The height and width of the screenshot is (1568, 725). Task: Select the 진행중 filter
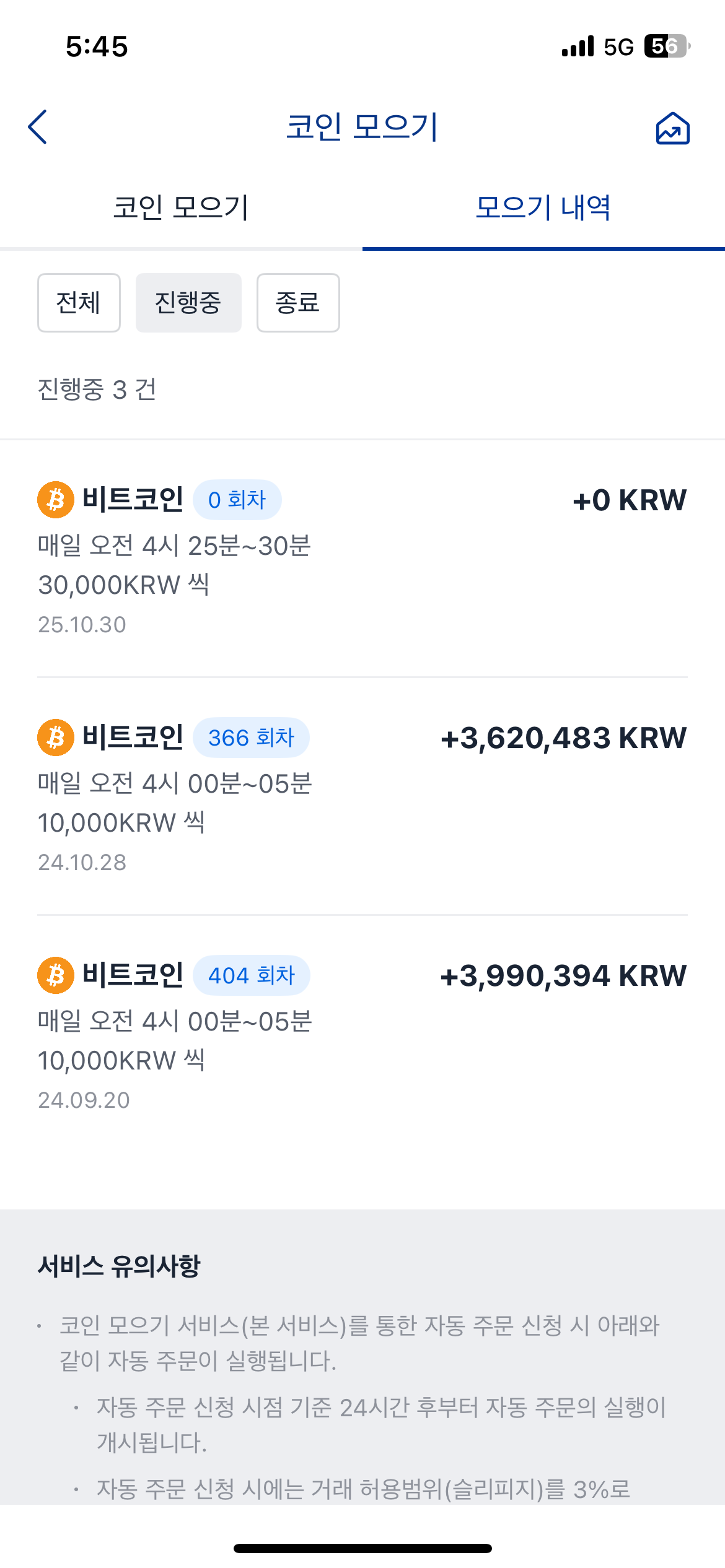click(188, 303)
